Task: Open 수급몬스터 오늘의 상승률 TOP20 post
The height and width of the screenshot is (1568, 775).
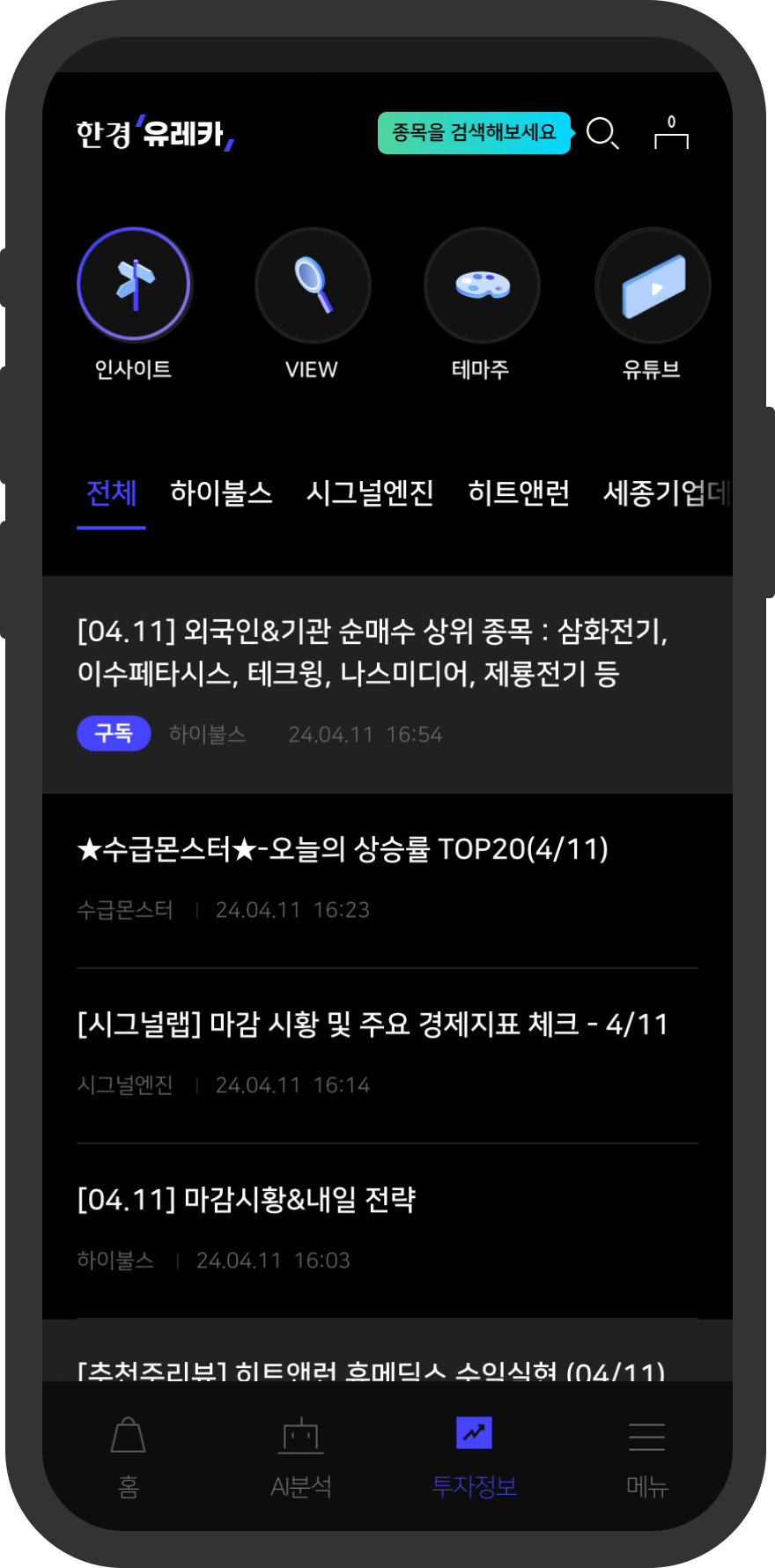Action: coord(343,849)
